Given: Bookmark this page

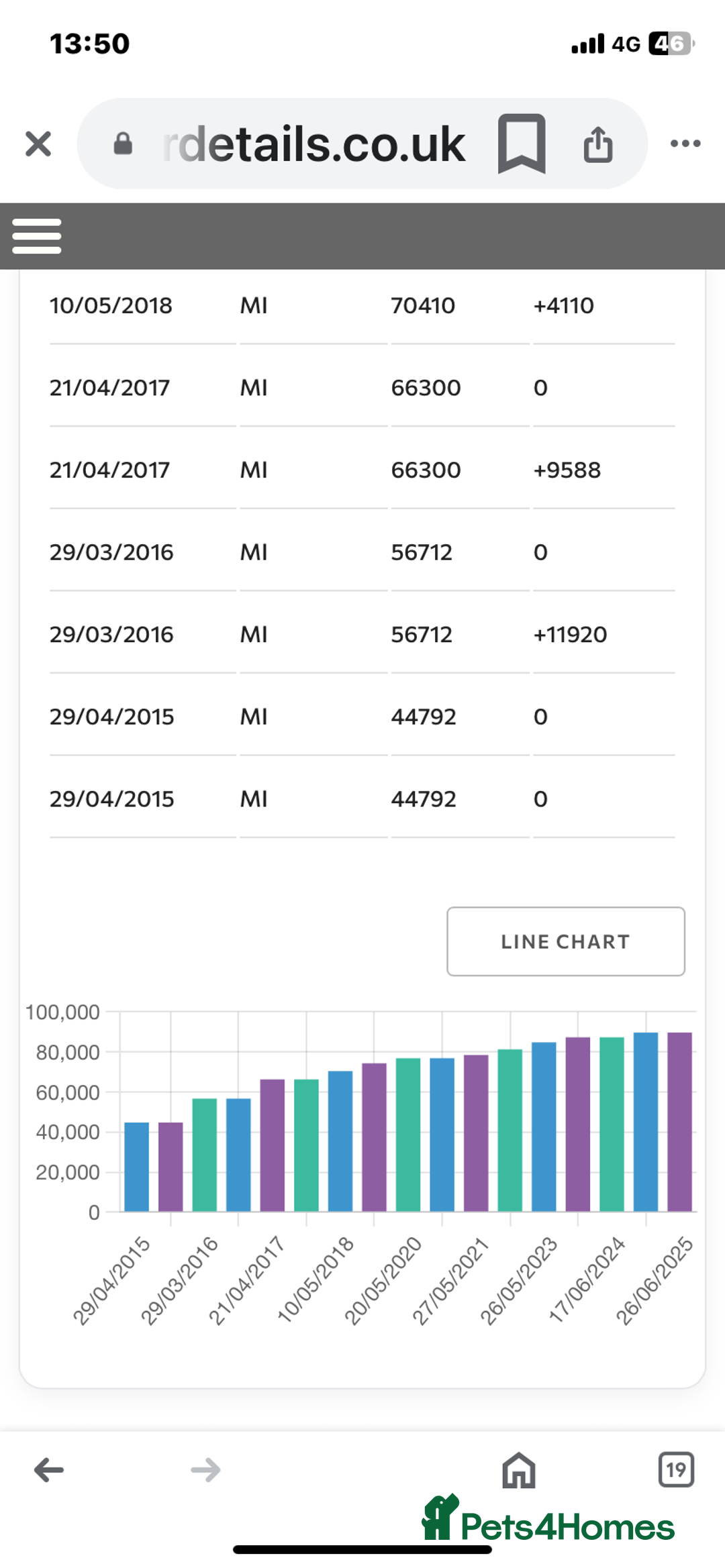Looking at the screenshot, I should pos(521,144).
